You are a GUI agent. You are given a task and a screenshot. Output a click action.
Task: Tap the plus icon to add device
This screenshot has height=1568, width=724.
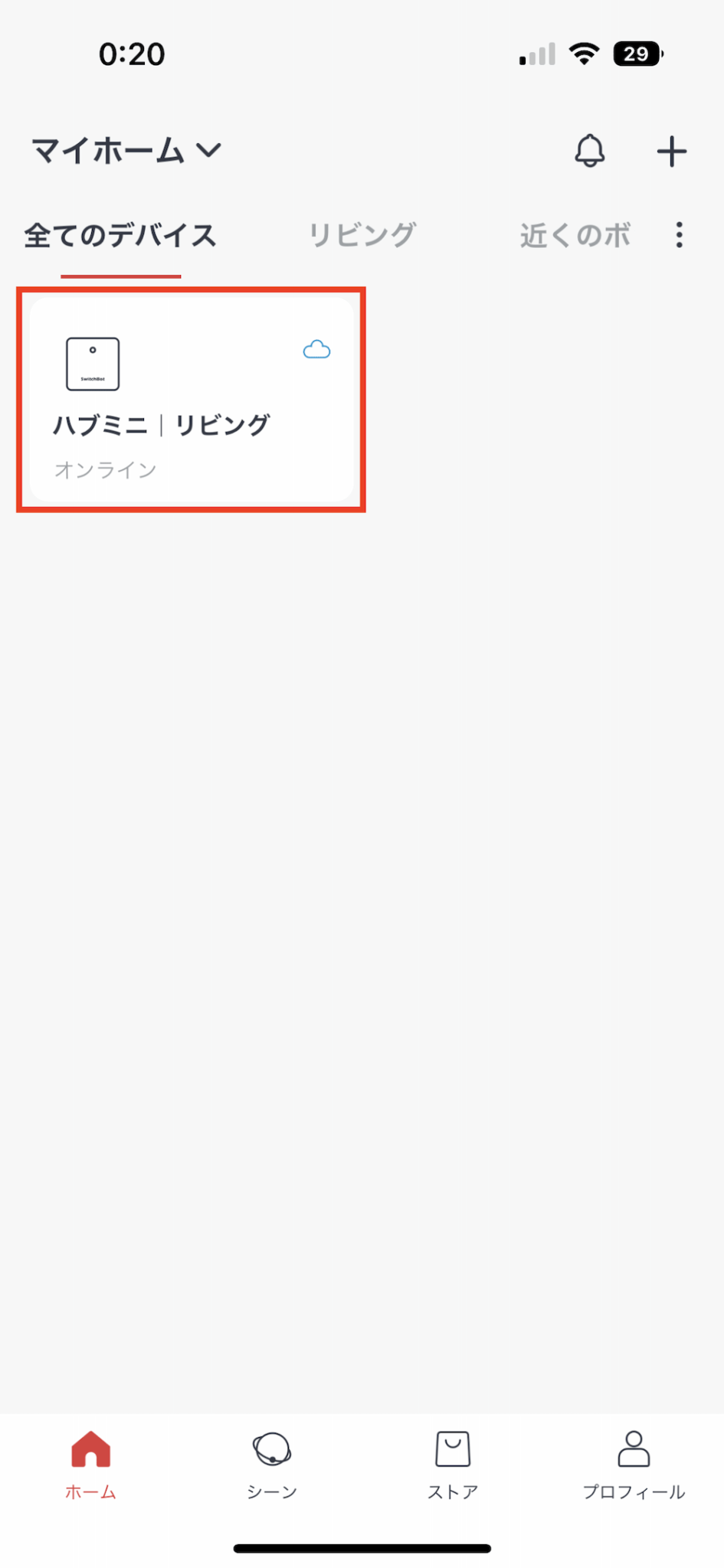pos(671,151)
